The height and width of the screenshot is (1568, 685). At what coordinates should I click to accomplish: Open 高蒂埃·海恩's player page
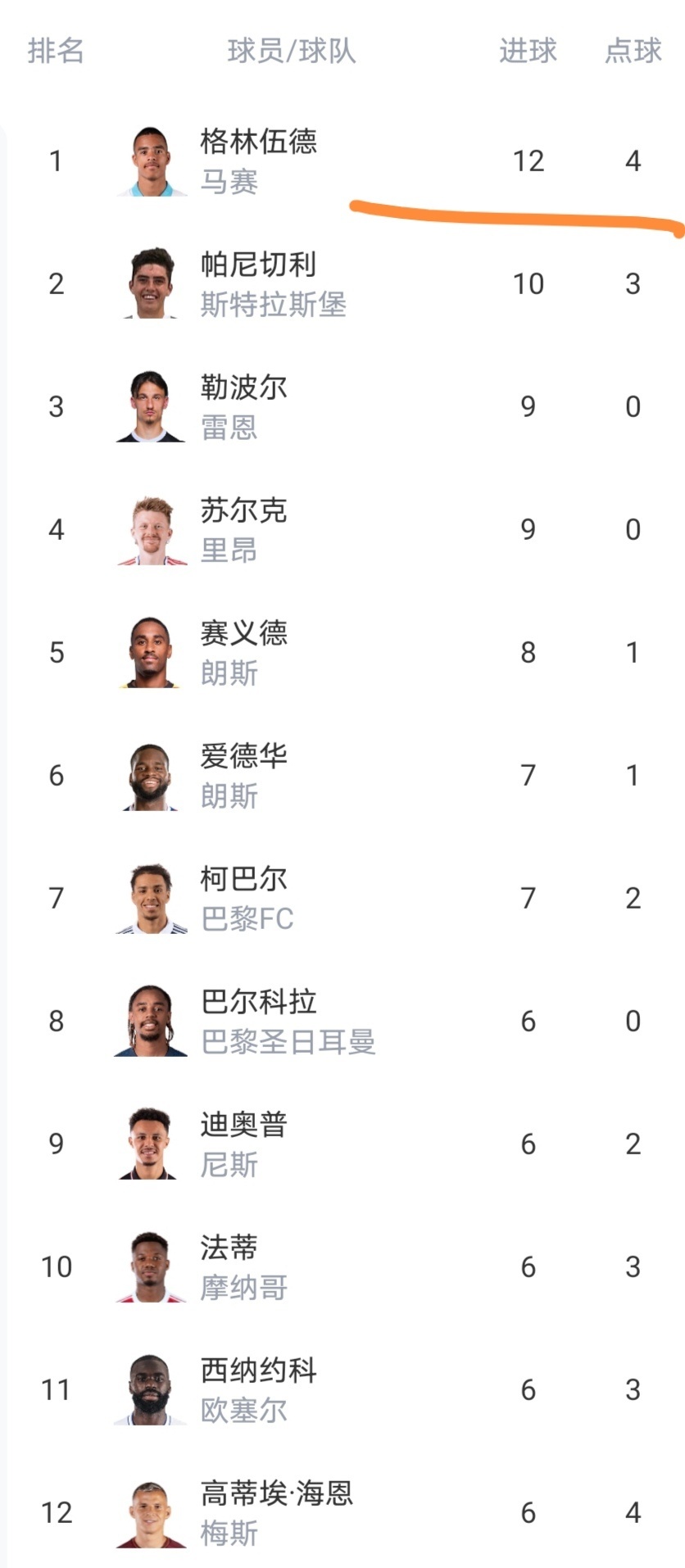coord(276,1494)
